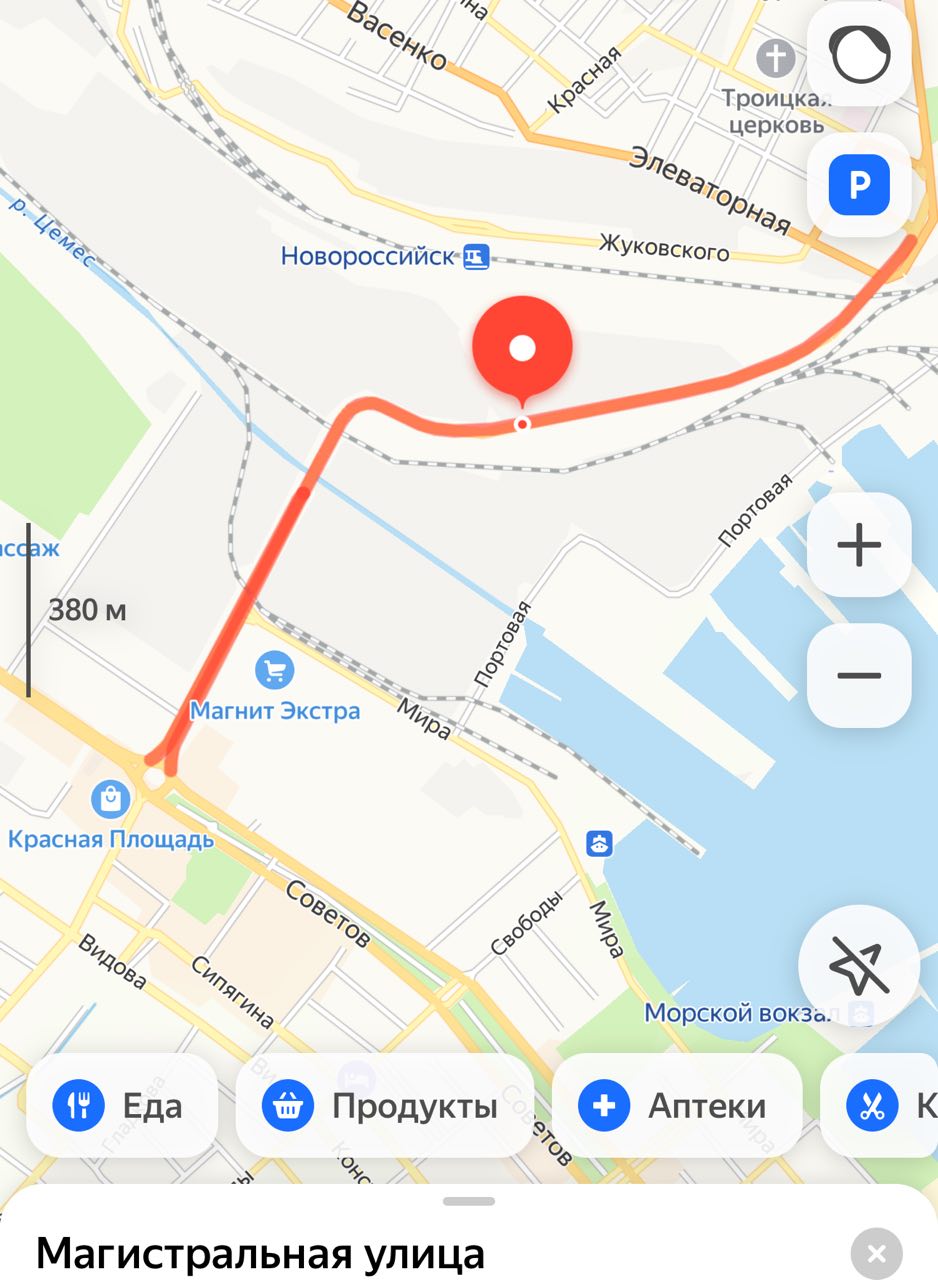Select the Продукты category chip

coord(384,1106)
